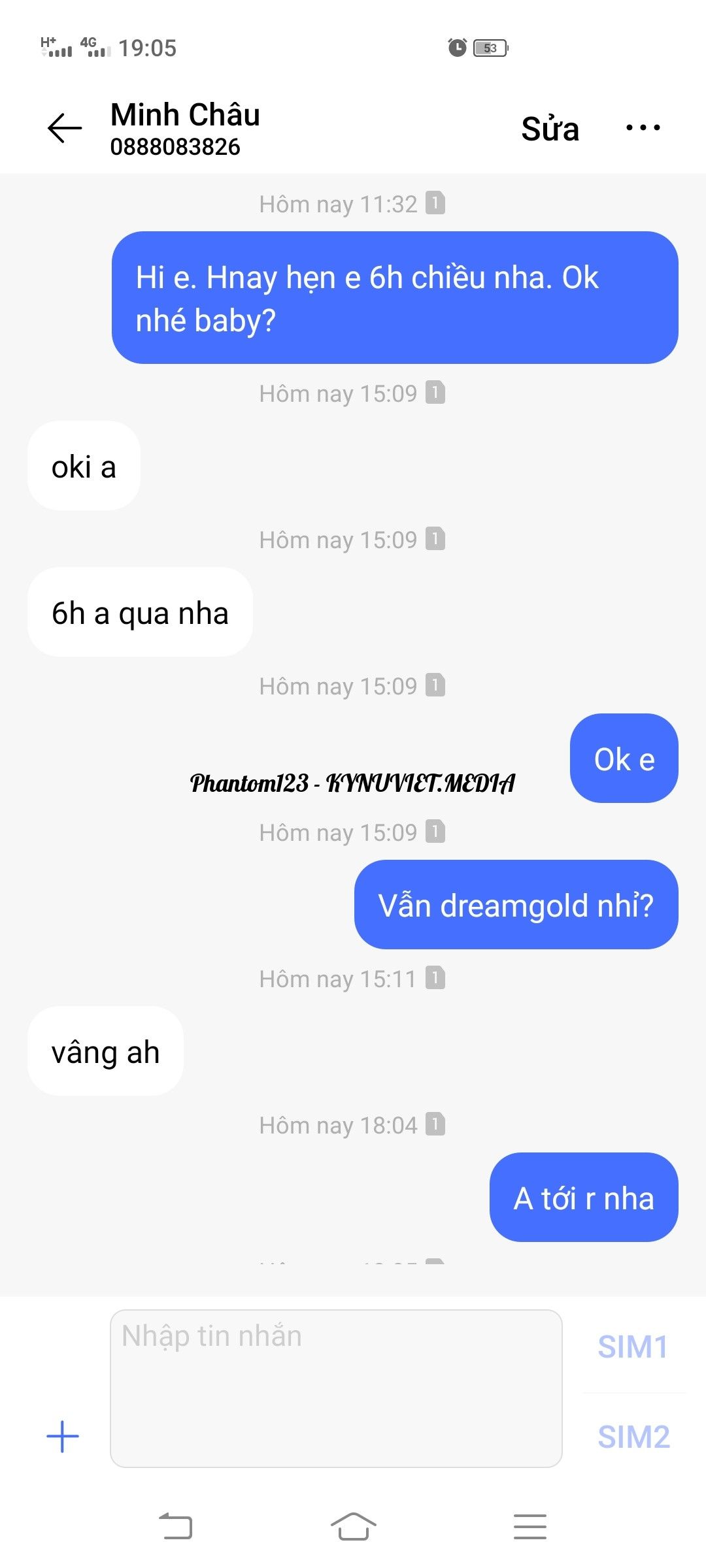
Task: Open the plus attachment button
Action: tap(63, 1437)
